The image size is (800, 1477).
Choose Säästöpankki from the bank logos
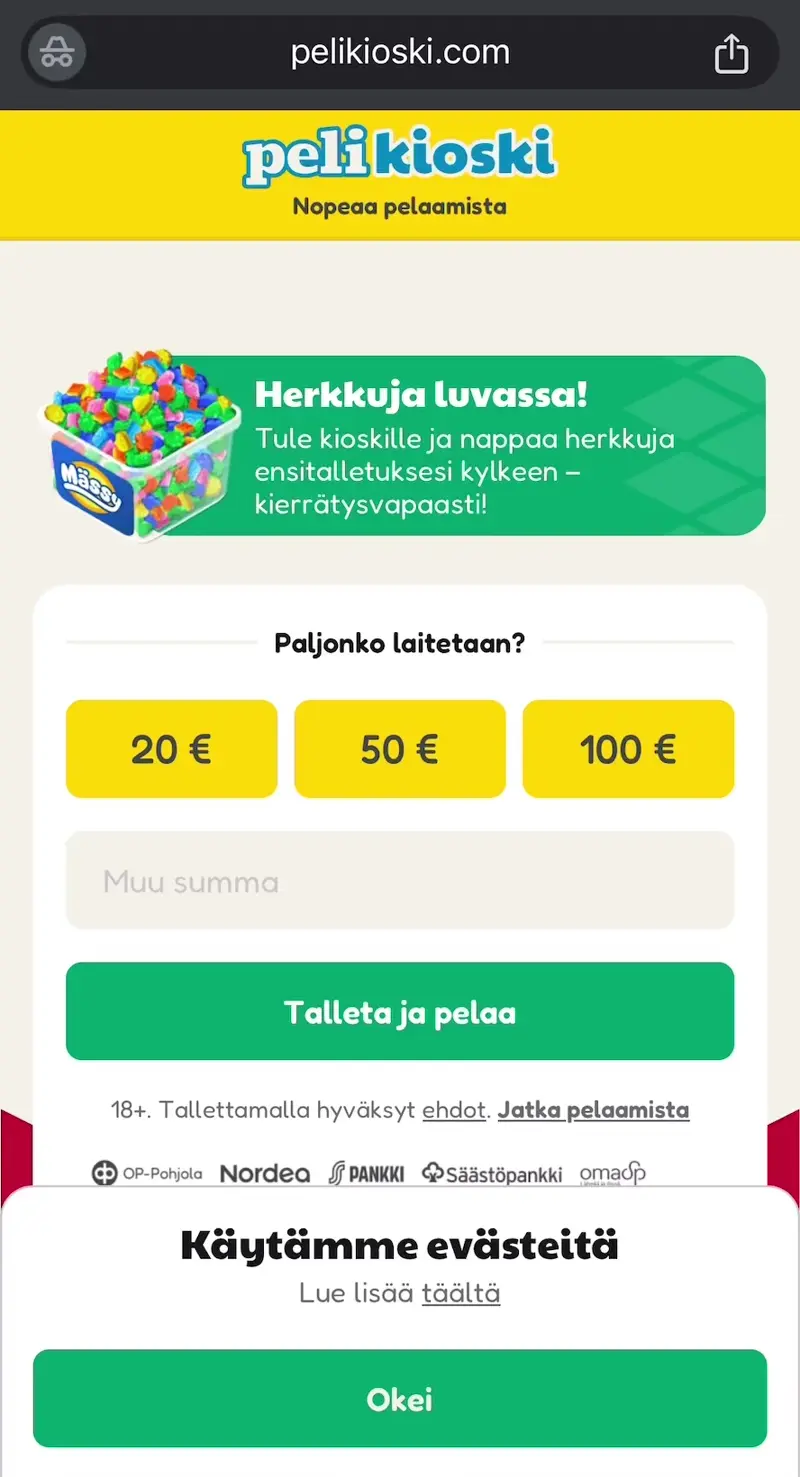pyautogui.click(x=490, y=1174)
